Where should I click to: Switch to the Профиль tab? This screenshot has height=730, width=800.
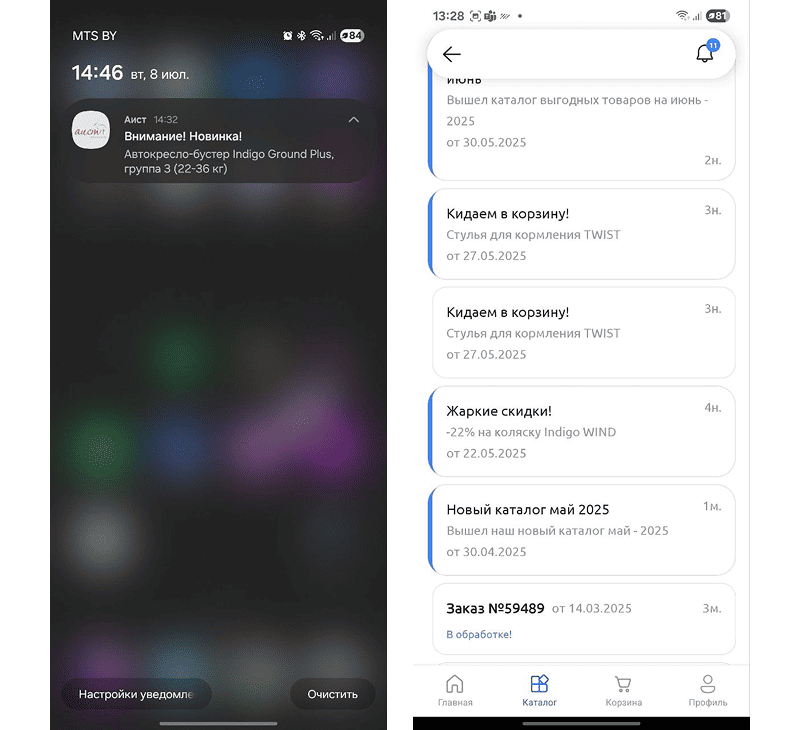[x=707, y=691]
